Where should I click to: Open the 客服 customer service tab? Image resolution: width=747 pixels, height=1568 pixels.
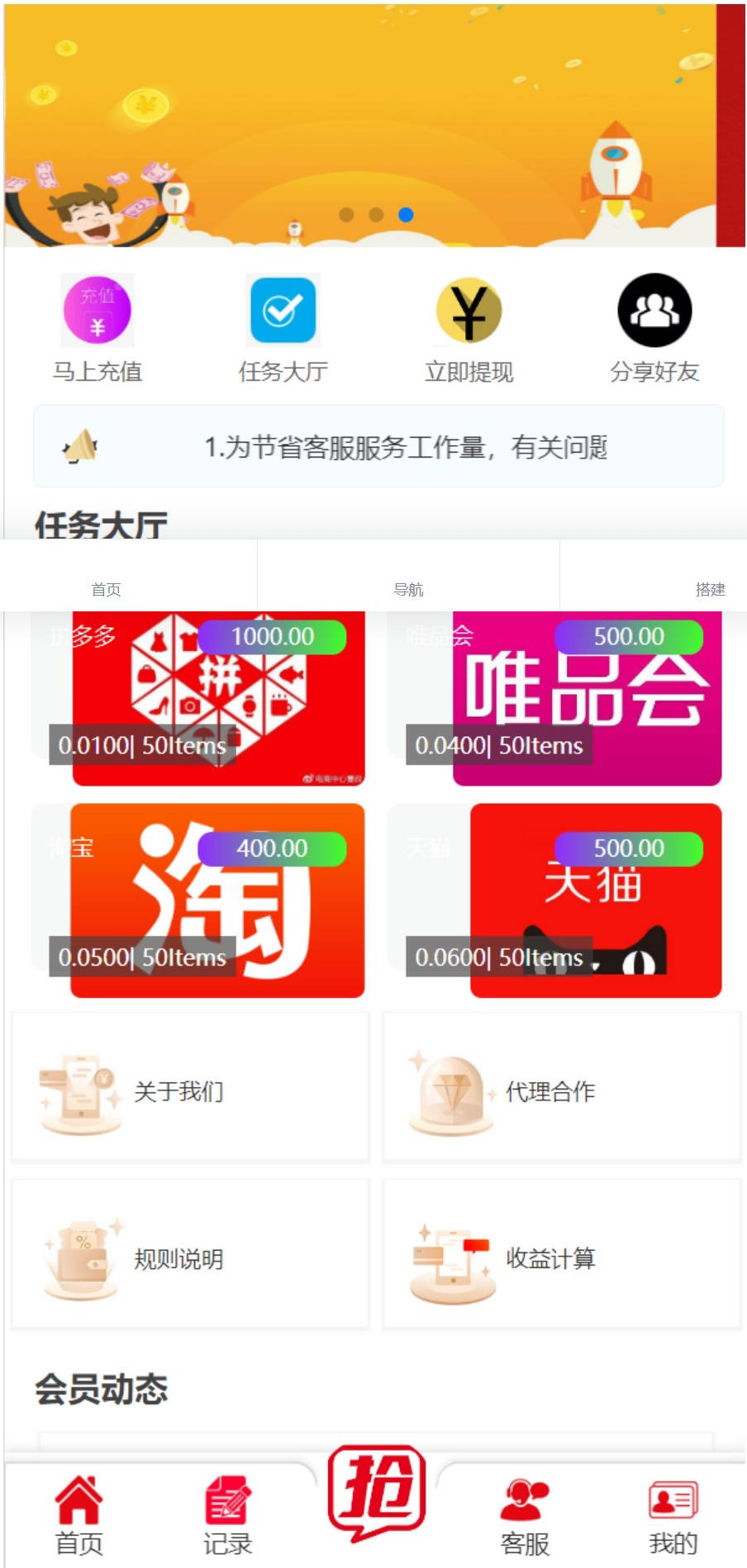pos(525,1515)
